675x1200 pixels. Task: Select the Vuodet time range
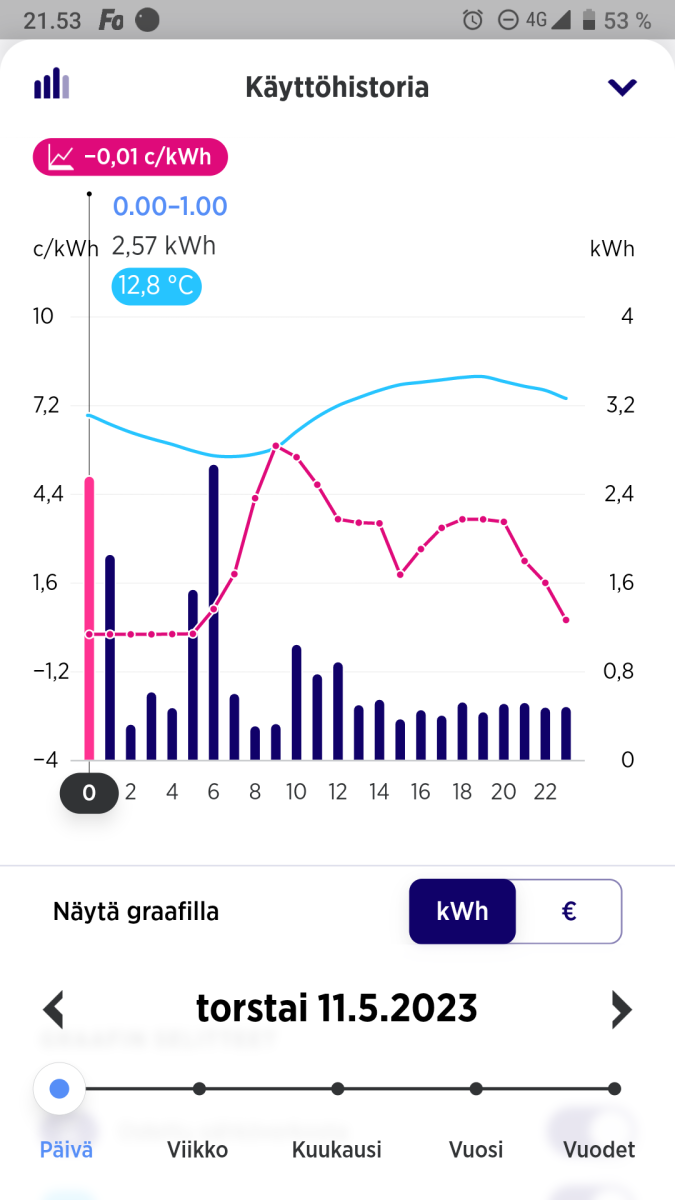click(614, 1089)
